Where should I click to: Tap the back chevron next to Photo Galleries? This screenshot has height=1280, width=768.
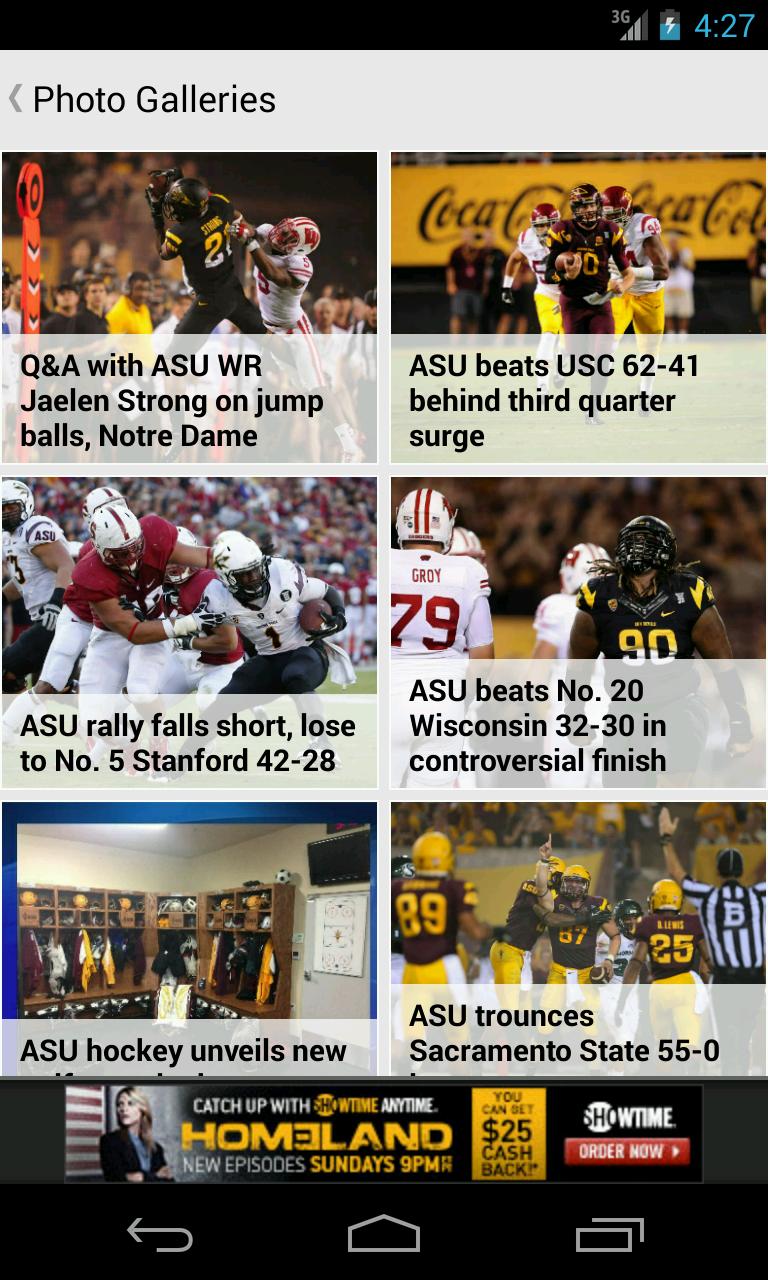17,100
